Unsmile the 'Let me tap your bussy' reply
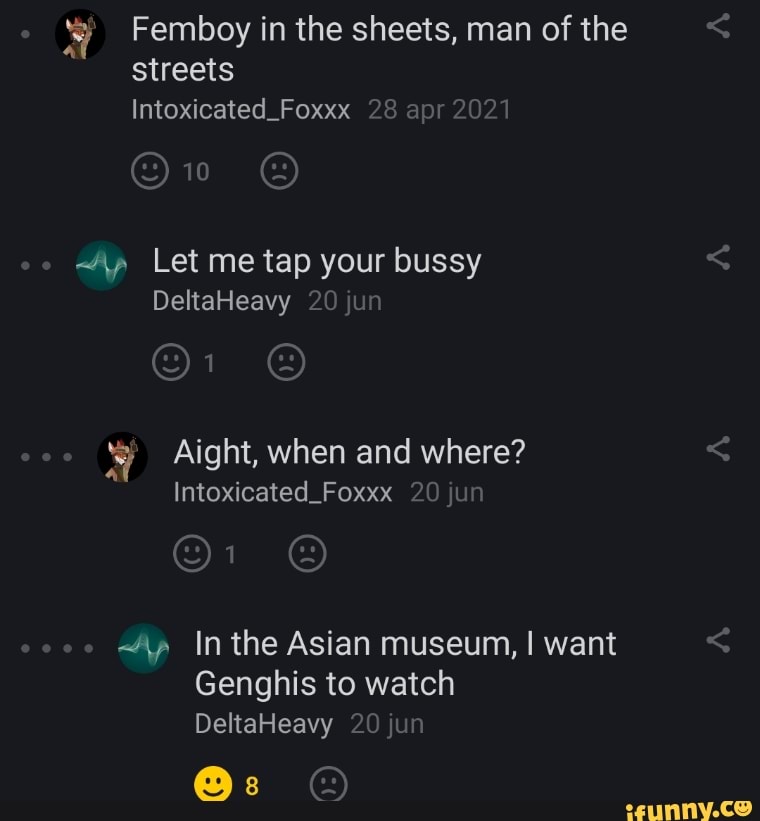The width and height of the screenshot is (760, 821). coord(286,364)
